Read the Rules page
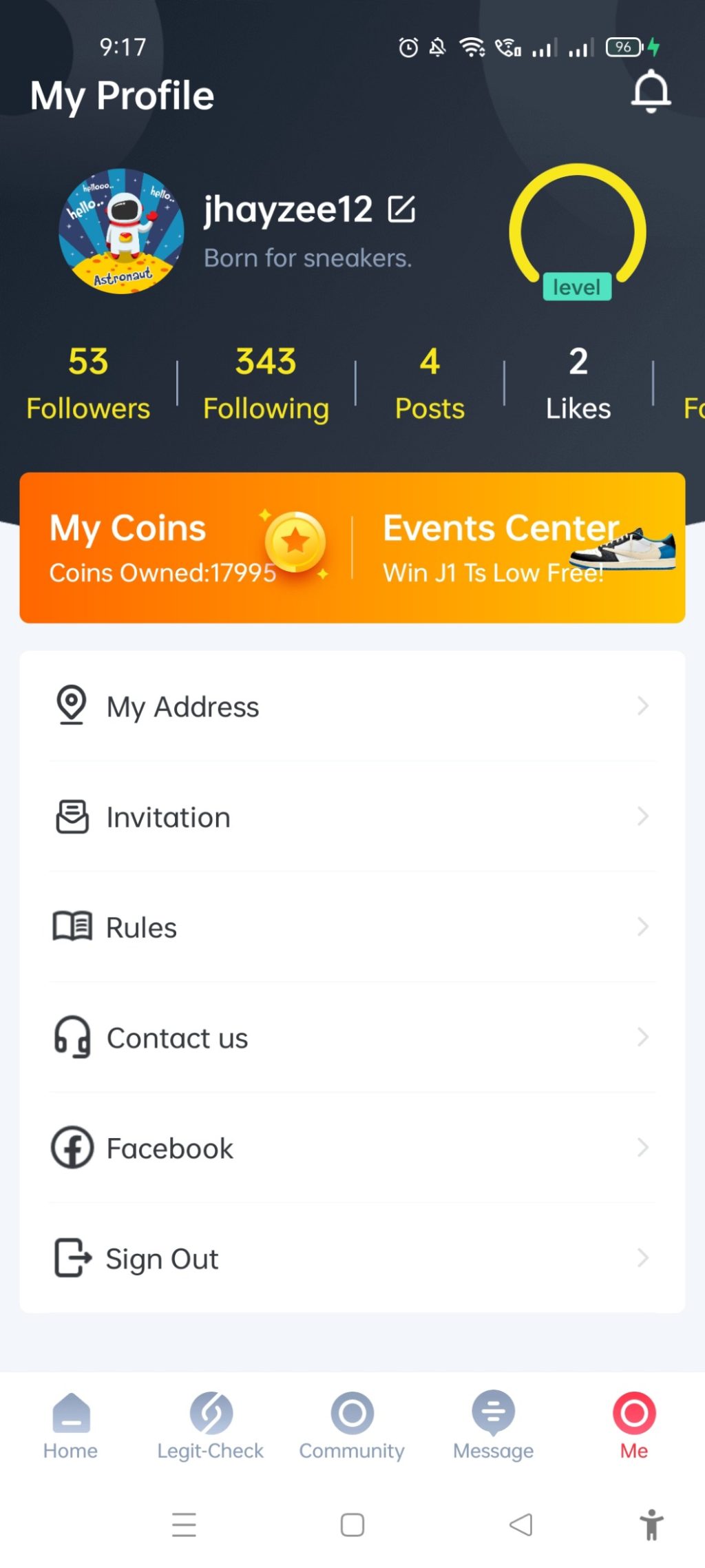The height and width of the screenshot is (1568, 705). pos(352,927)
